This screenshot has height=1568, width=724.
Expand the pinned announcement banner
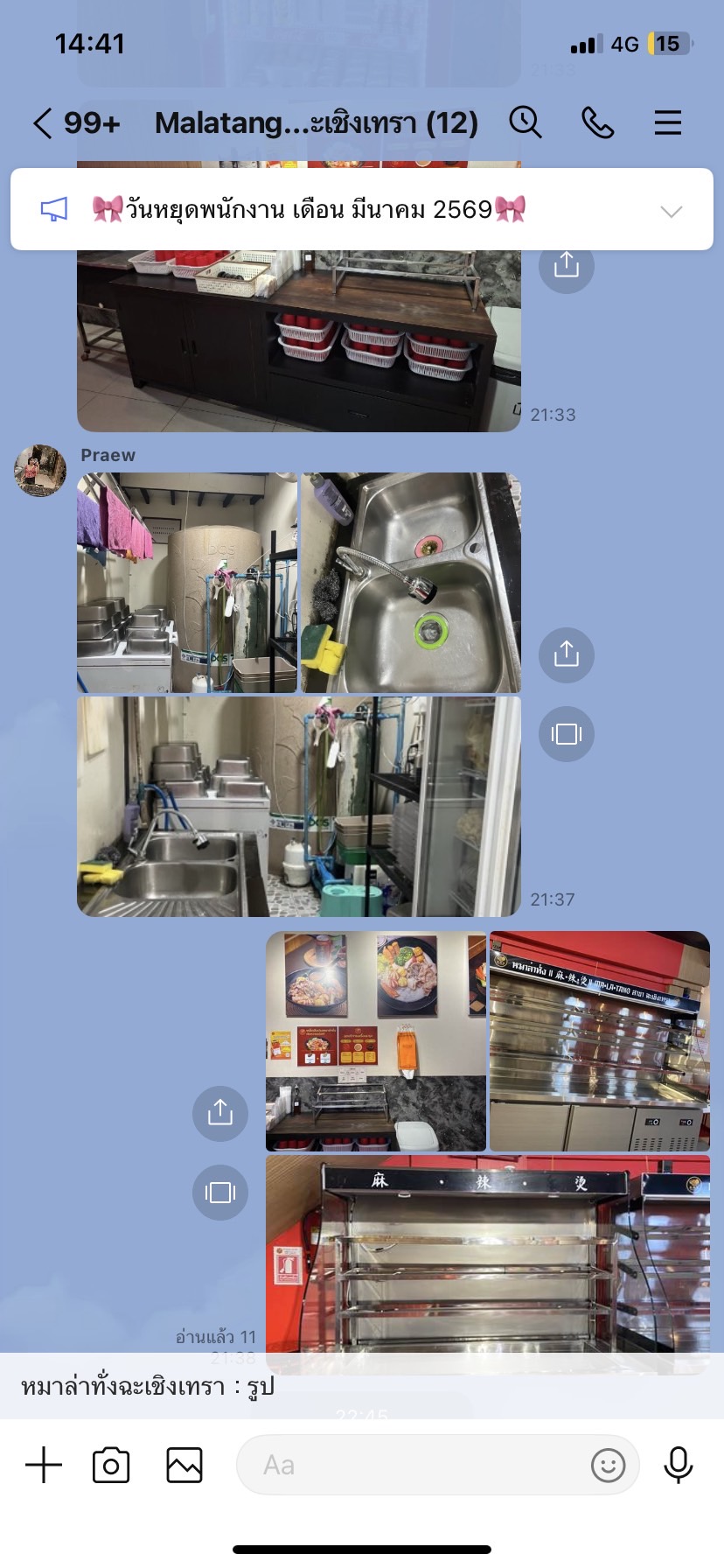click(x=671, y=211)
